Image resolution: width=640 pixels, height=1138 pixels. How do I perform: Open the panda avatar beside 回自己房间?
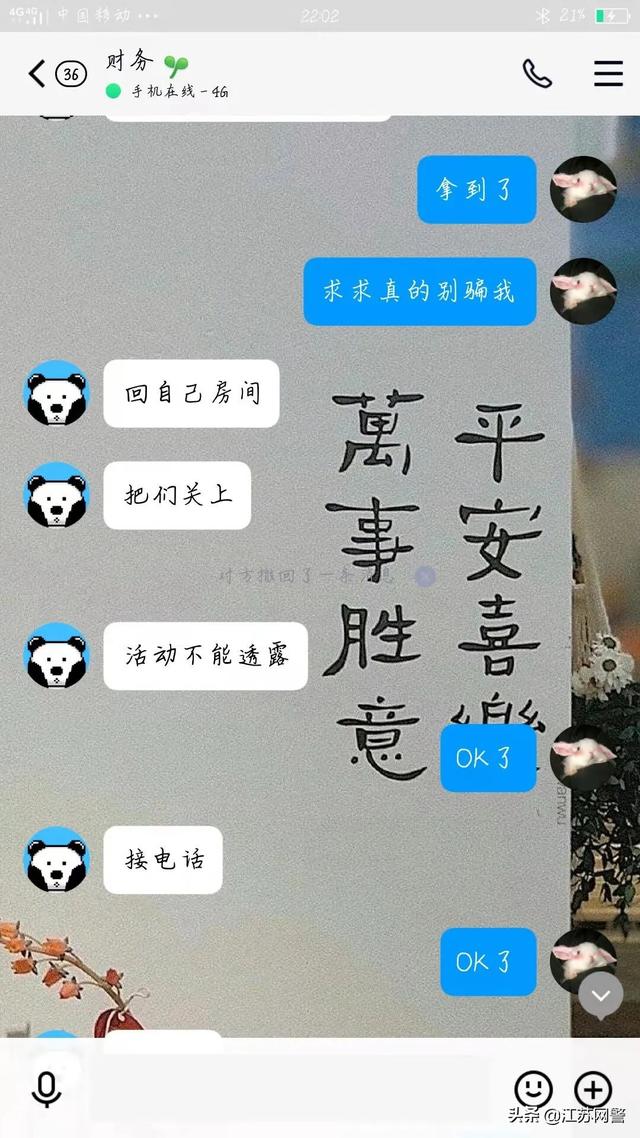coord(57,393)
